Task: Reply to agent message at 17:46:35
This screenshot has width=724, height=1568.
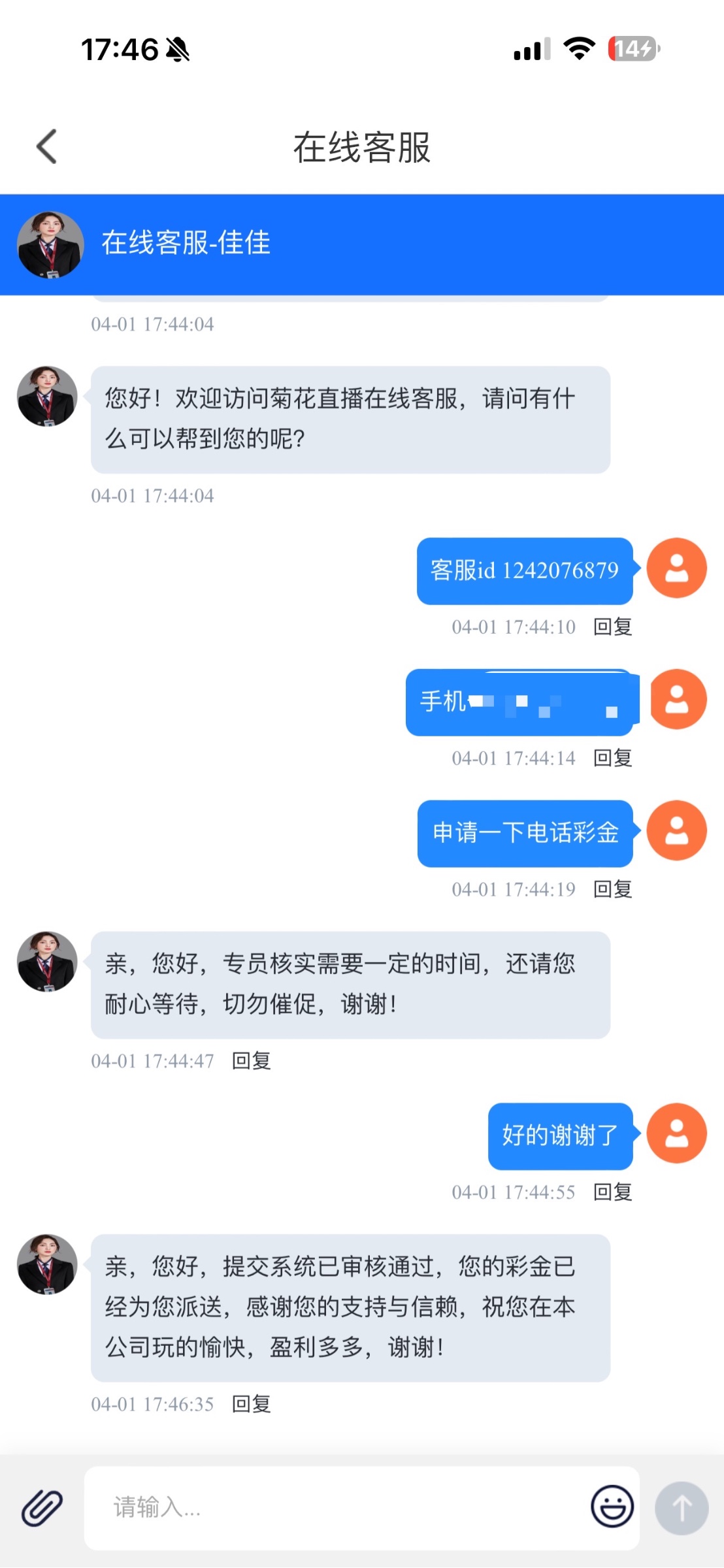Action: point(252,1404)
